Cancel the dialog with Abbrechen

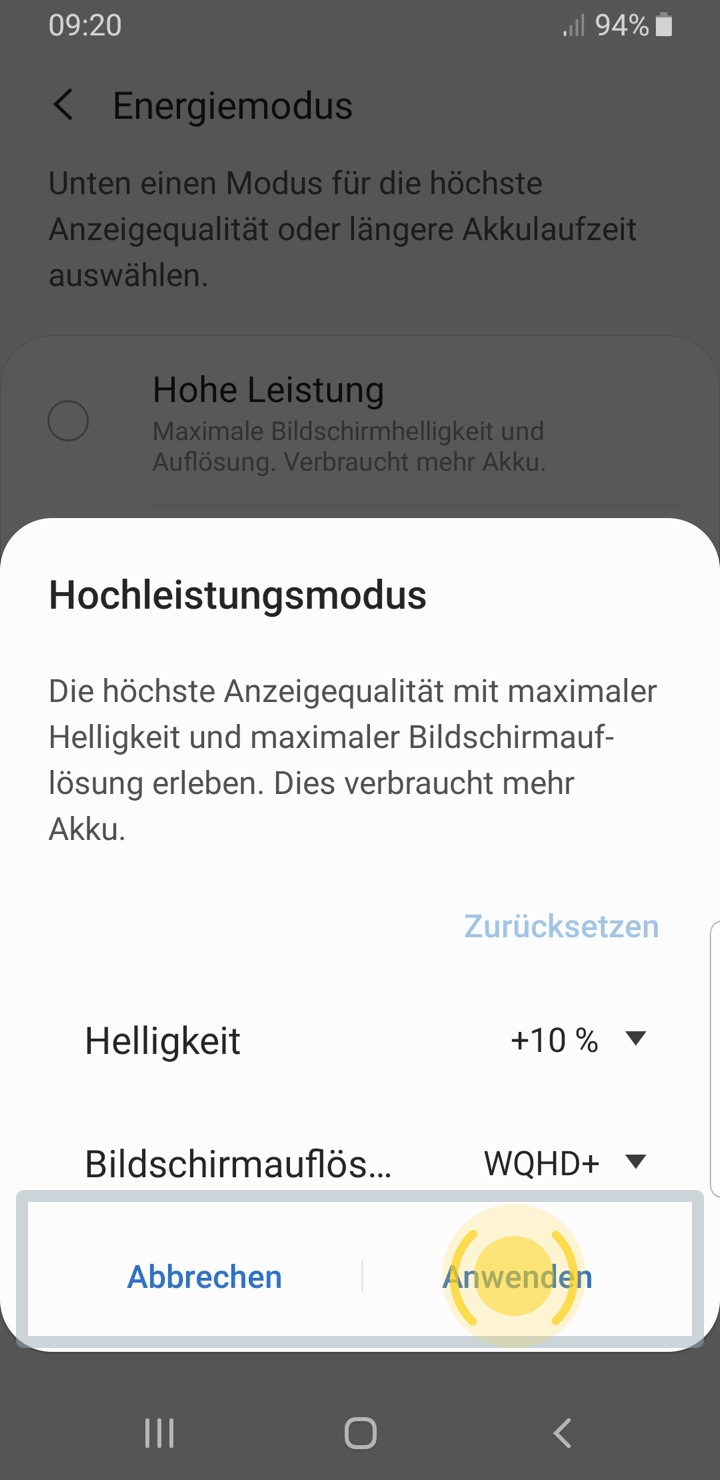click(204, 1277)
